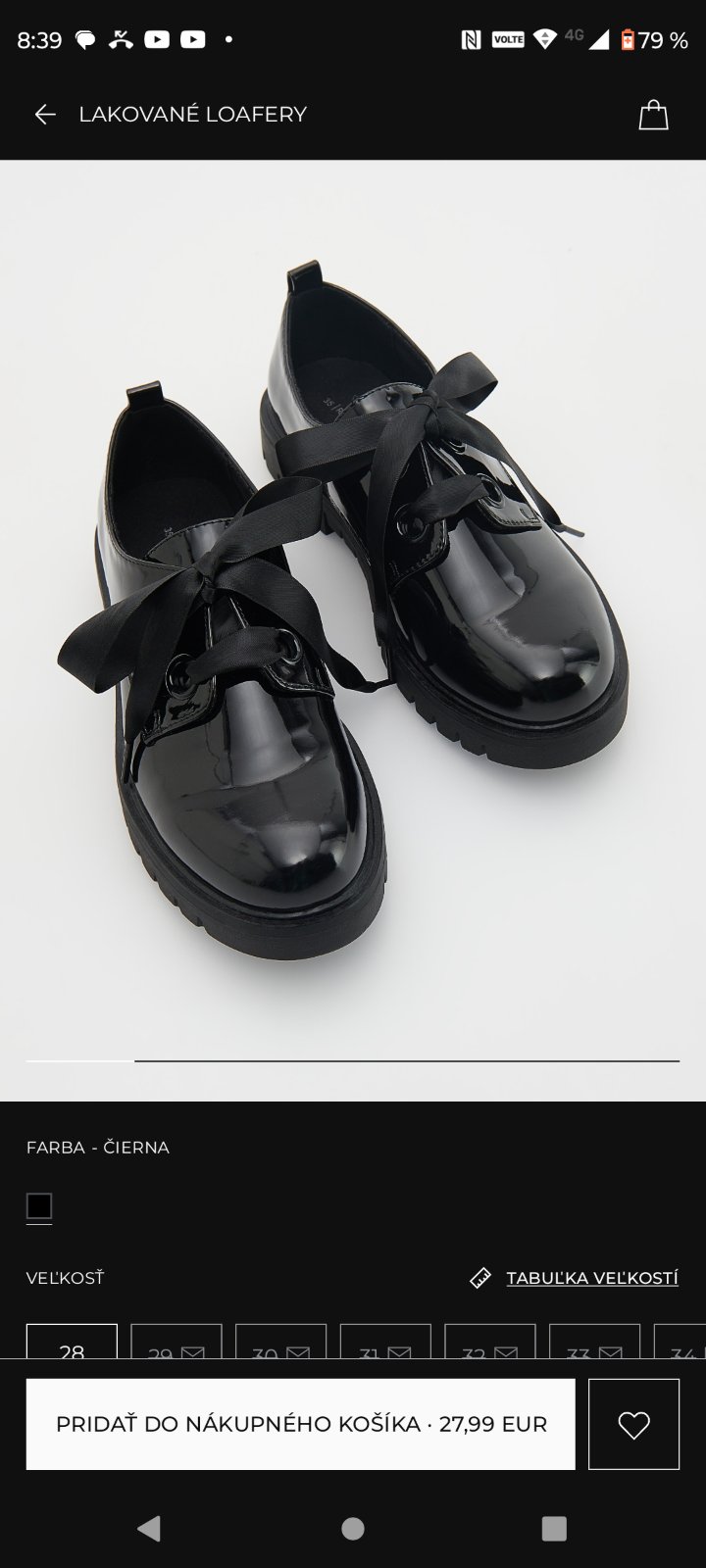Select size 31
This screenshot has height=1568, width=706.
(385, 1345)
